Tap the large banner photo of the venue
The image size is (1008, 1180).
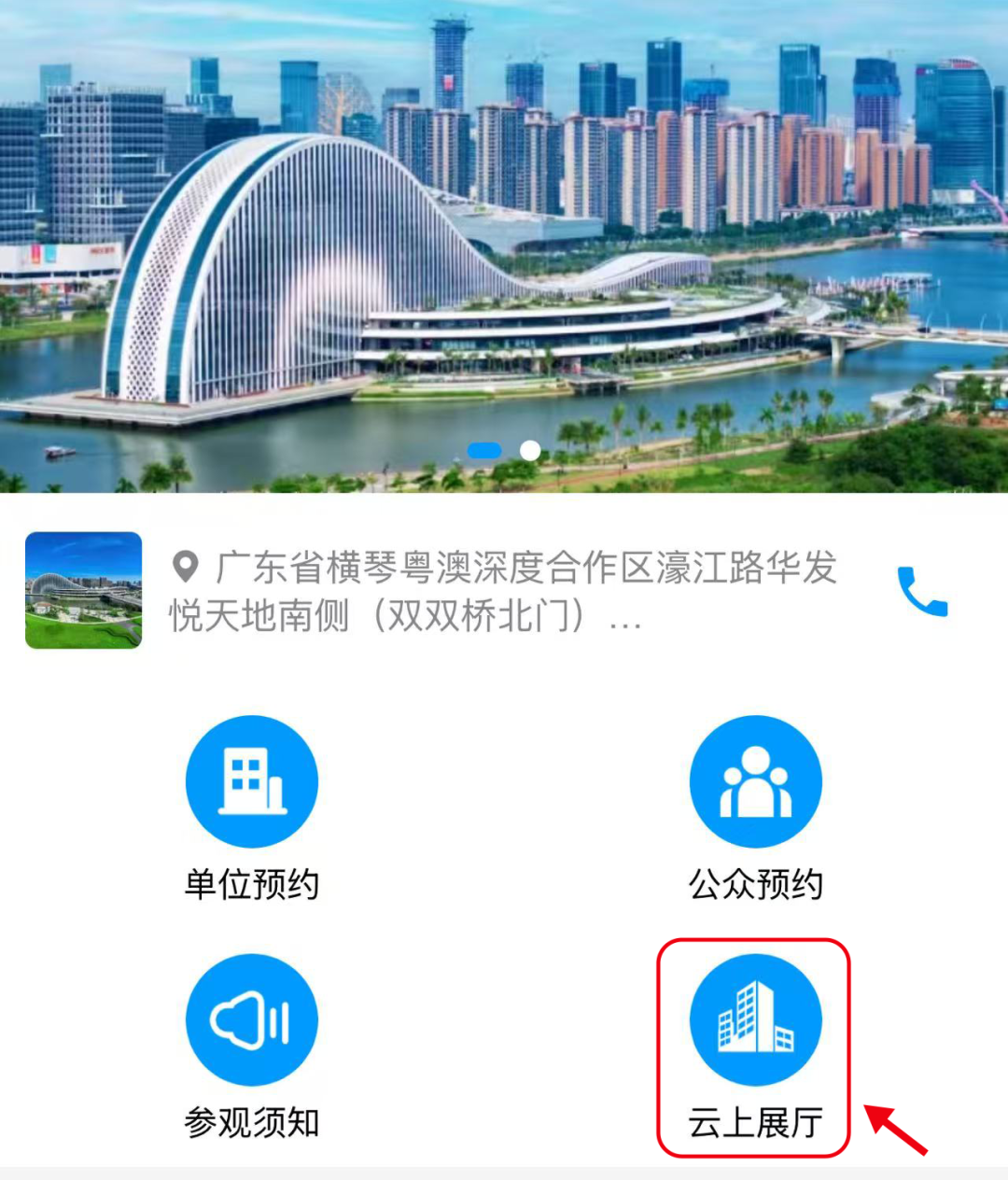[x=504, y=247]
